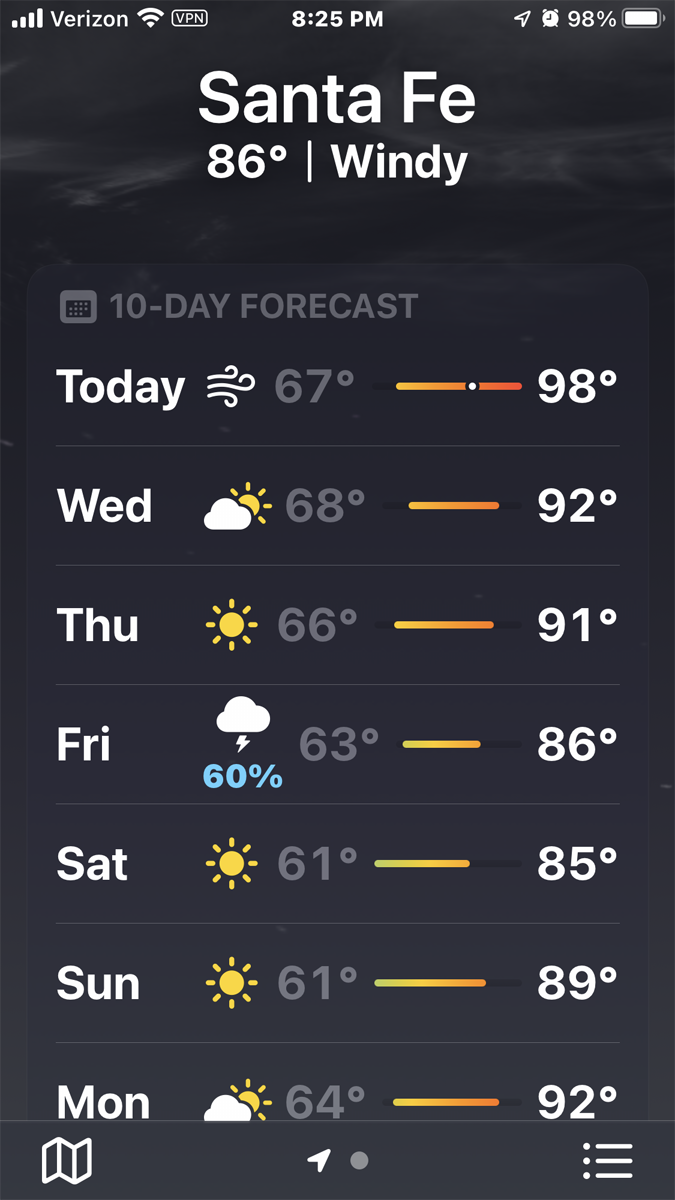
Task: Tap the location page indicator dots
Action: (338, 1161)
